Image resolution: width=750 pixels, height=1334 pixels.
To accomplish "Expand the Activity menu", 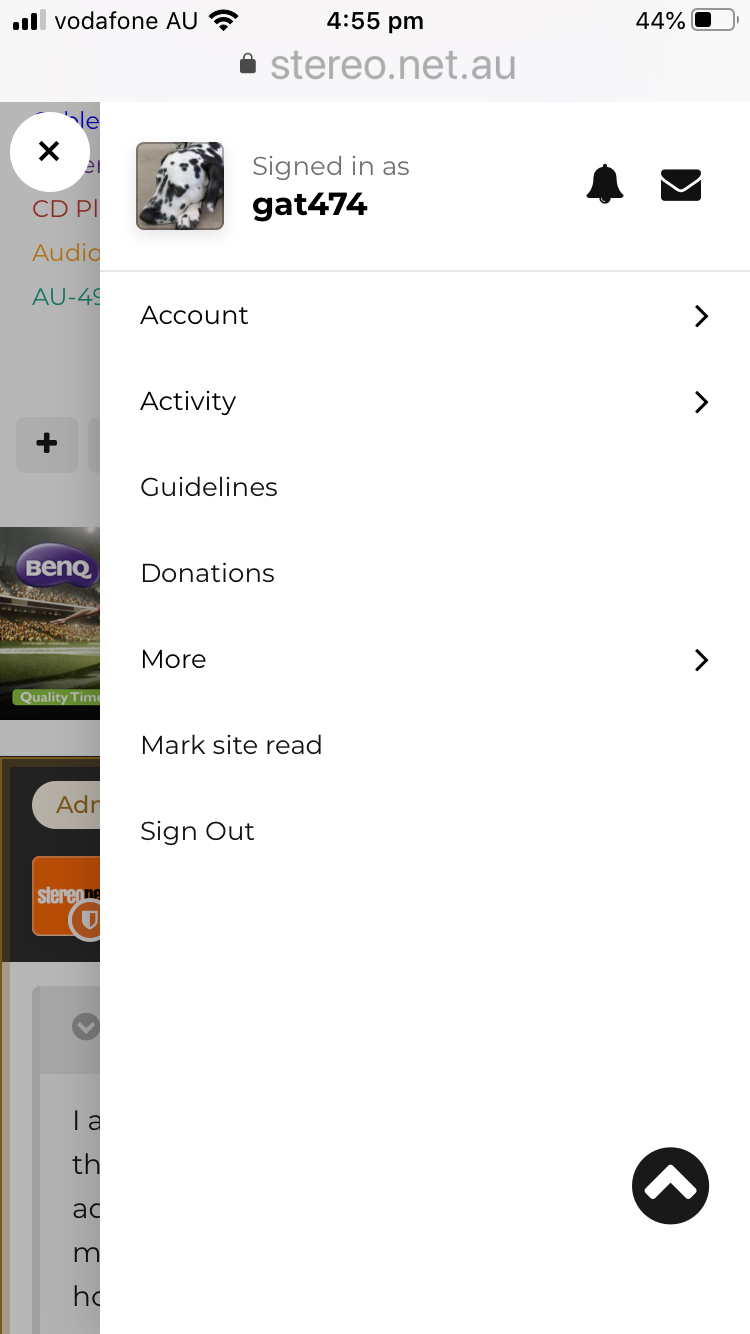I will (425, 402).
